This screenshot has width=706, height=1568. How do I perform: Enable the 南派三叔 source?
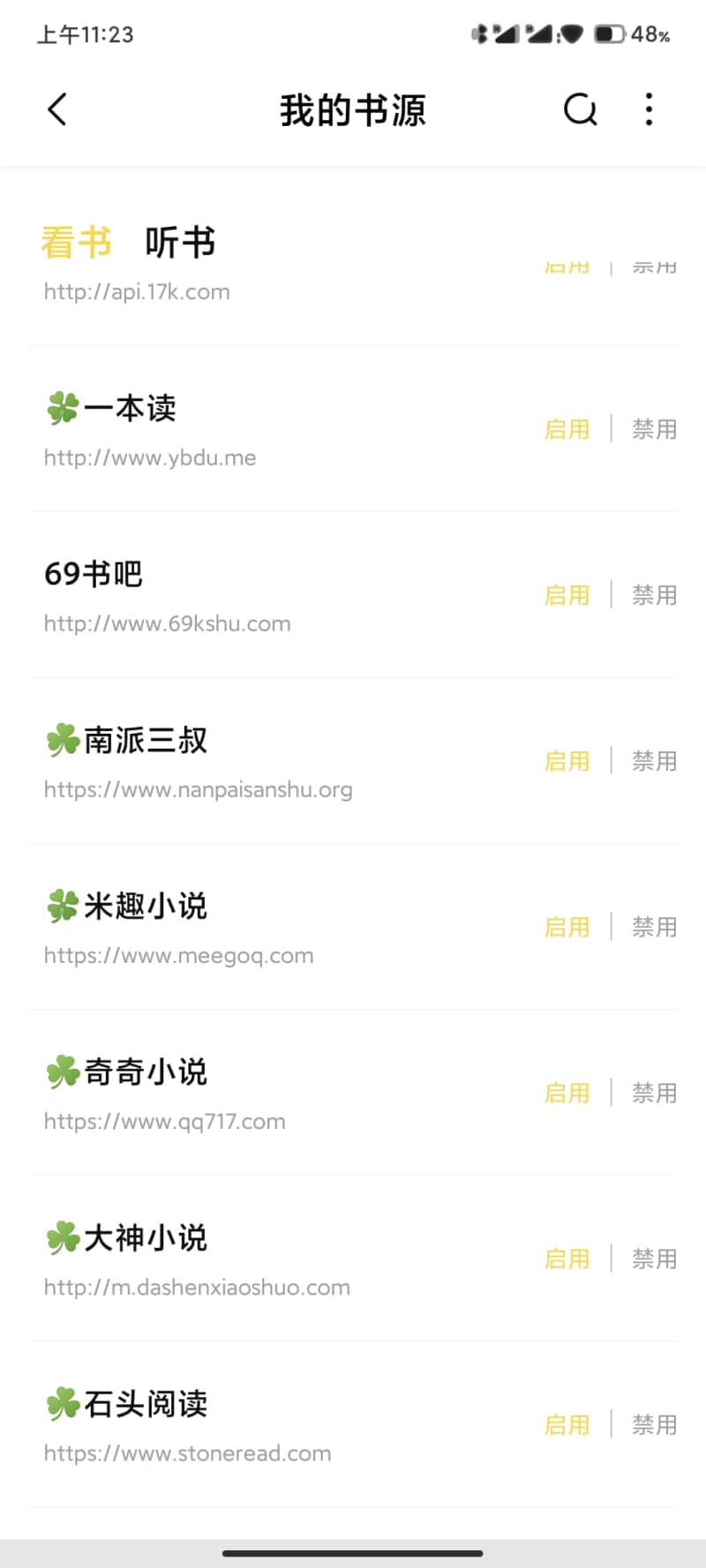[567, 761]
